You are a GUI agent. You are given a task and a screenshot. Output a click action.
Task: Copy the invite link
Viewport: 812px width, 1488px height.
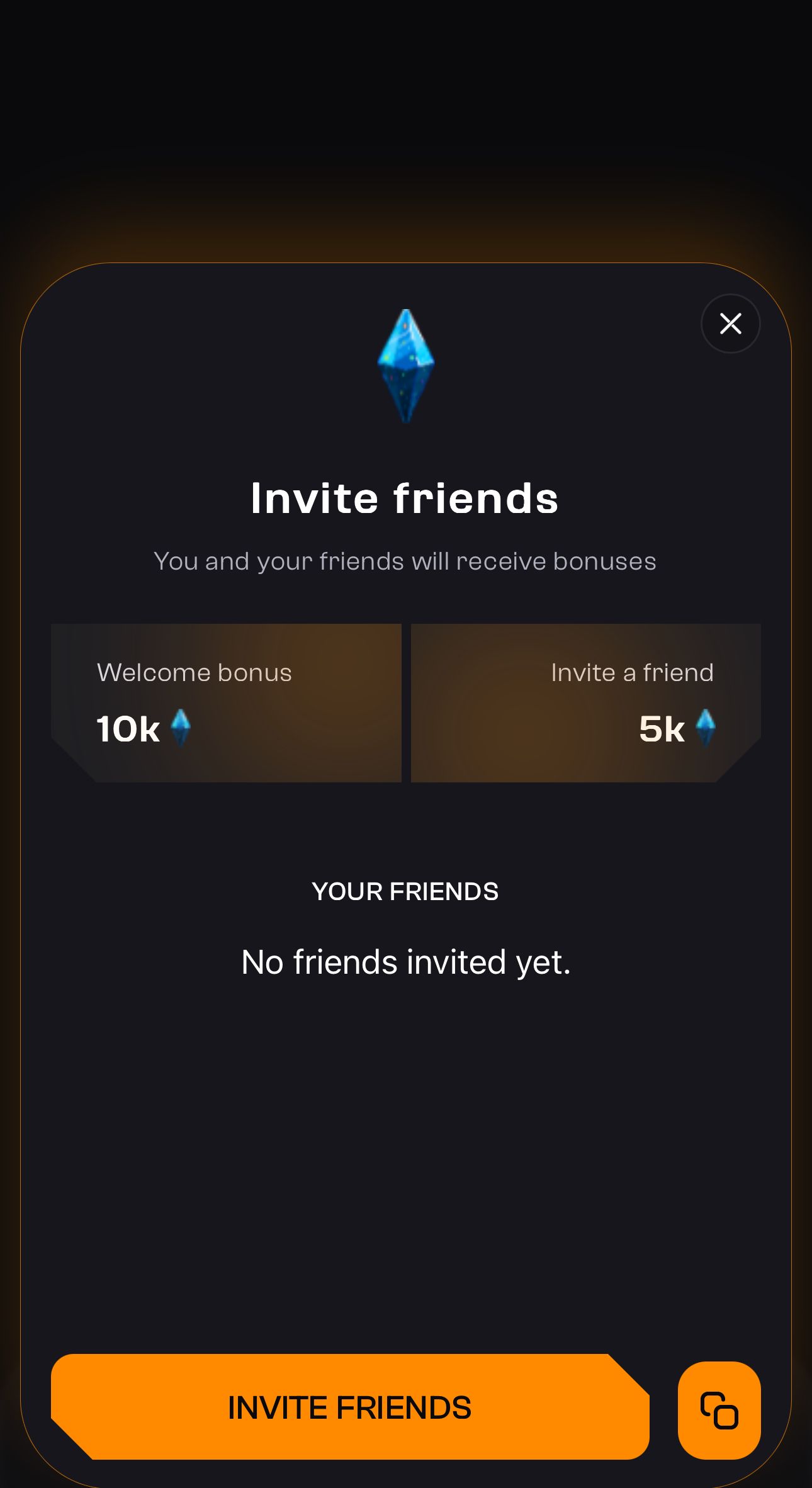(719, 1410)
